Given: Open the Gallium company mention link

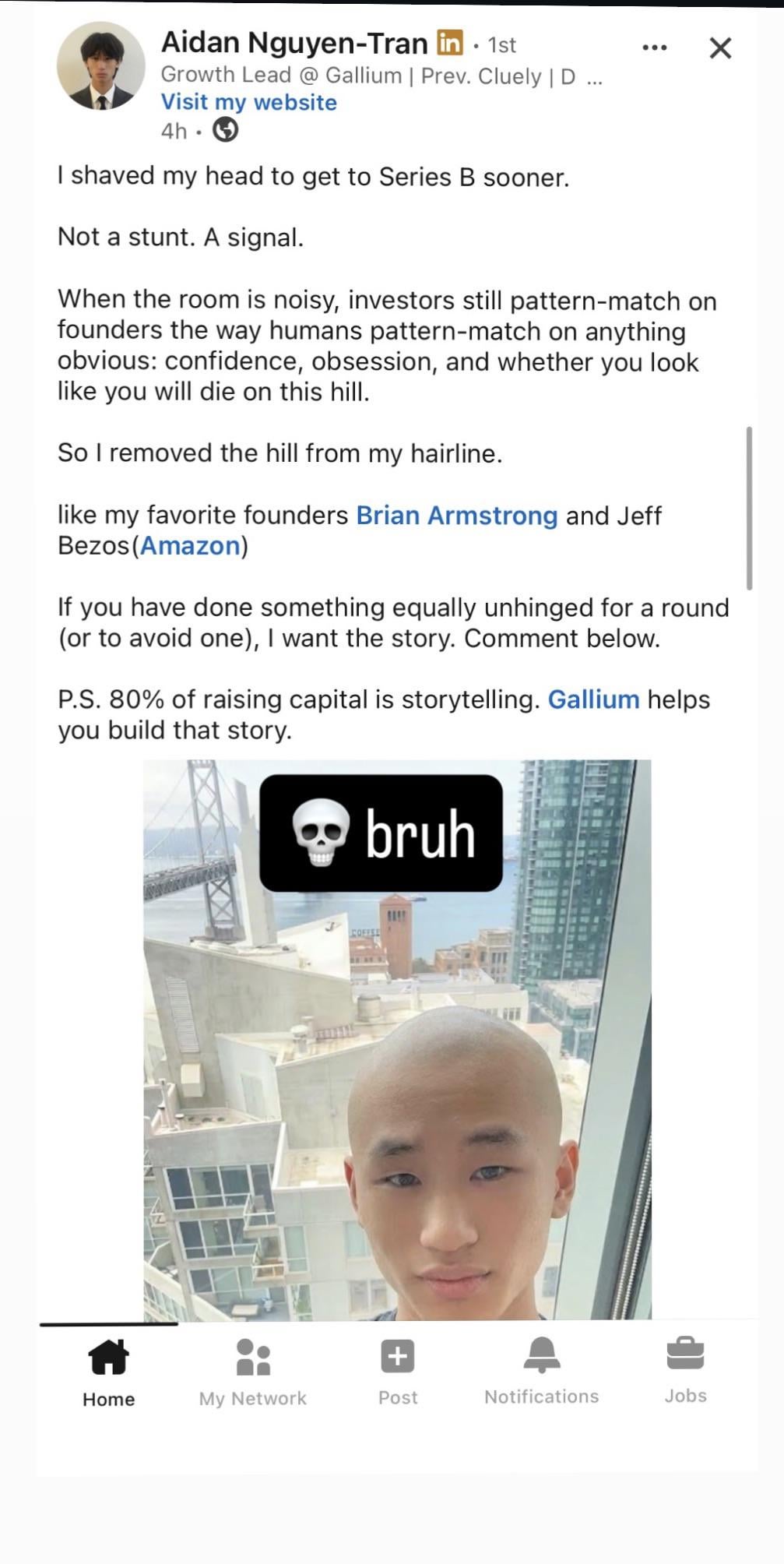Looking at the screenshot, I should (x=593, y=699).
